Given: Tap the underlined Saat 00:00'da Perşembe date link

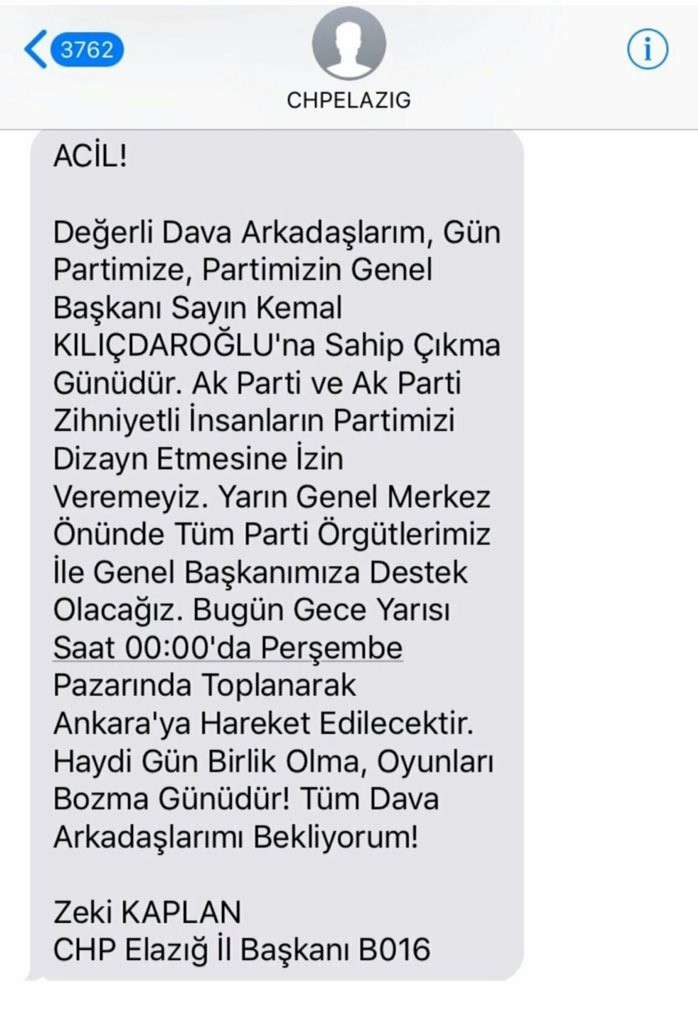Looking at the screenshot, I should 228,647.
